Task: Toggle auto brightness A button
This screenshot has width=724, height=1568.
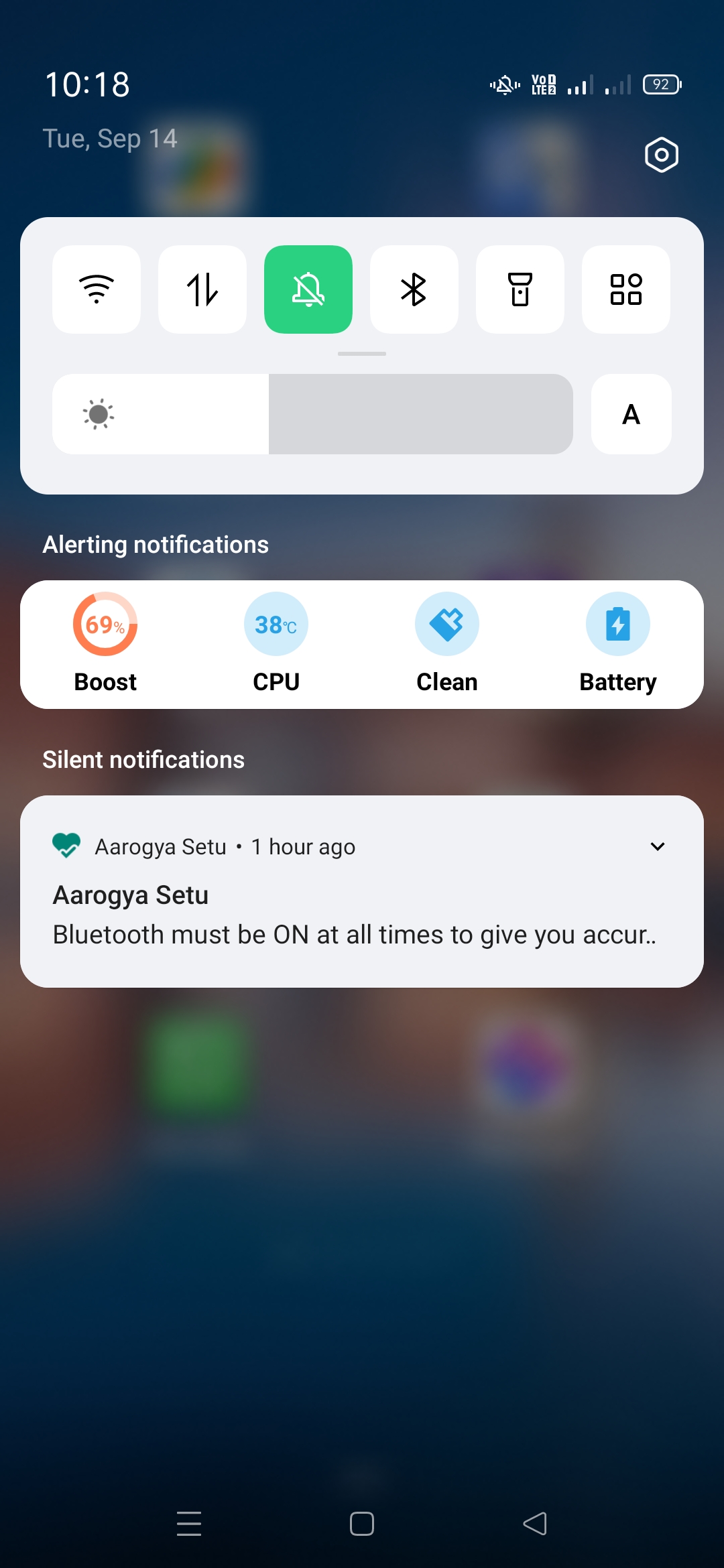Action: coord(631,414)
